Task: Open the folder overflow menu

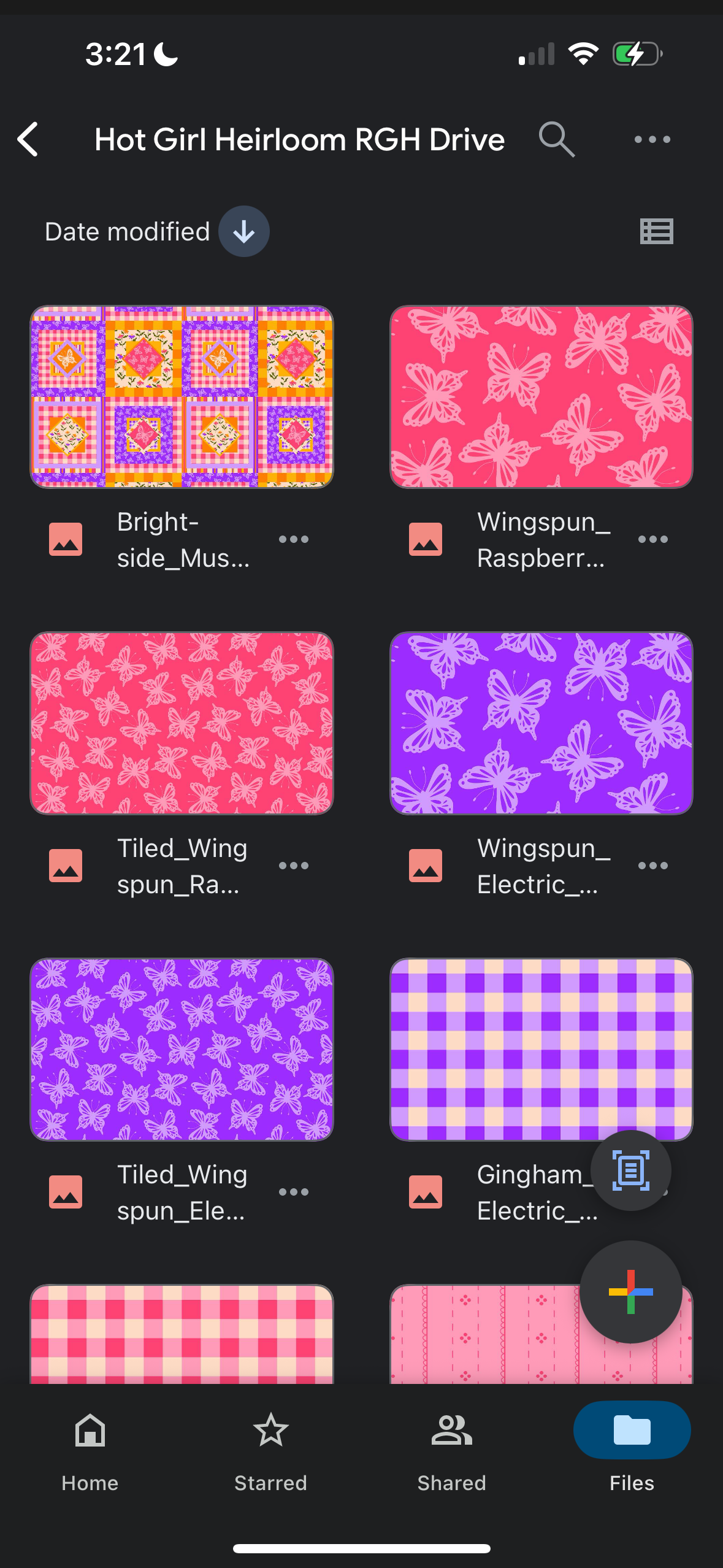Action: pyautogui.click(x=652, y=139)
